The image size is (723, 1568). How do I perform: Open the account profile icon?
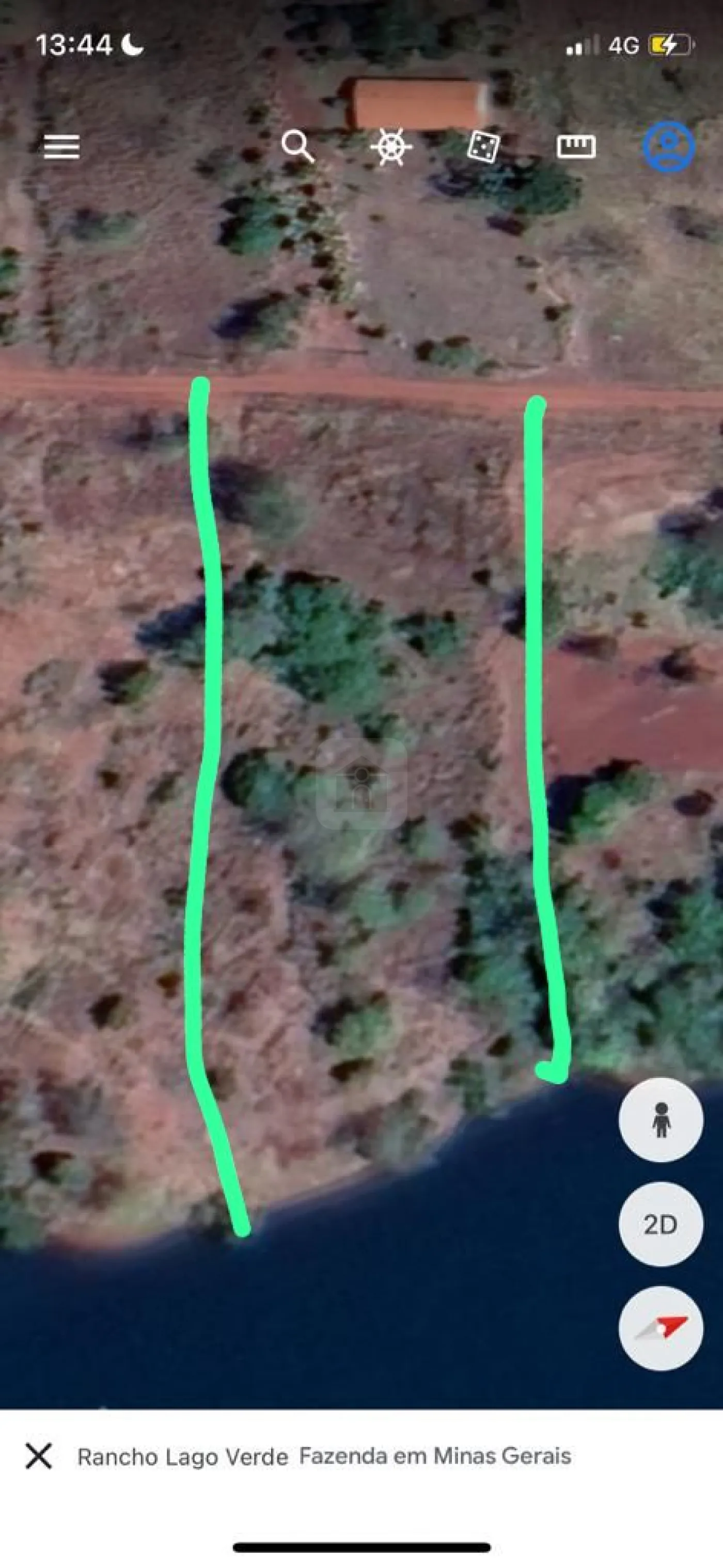(668, 147)
